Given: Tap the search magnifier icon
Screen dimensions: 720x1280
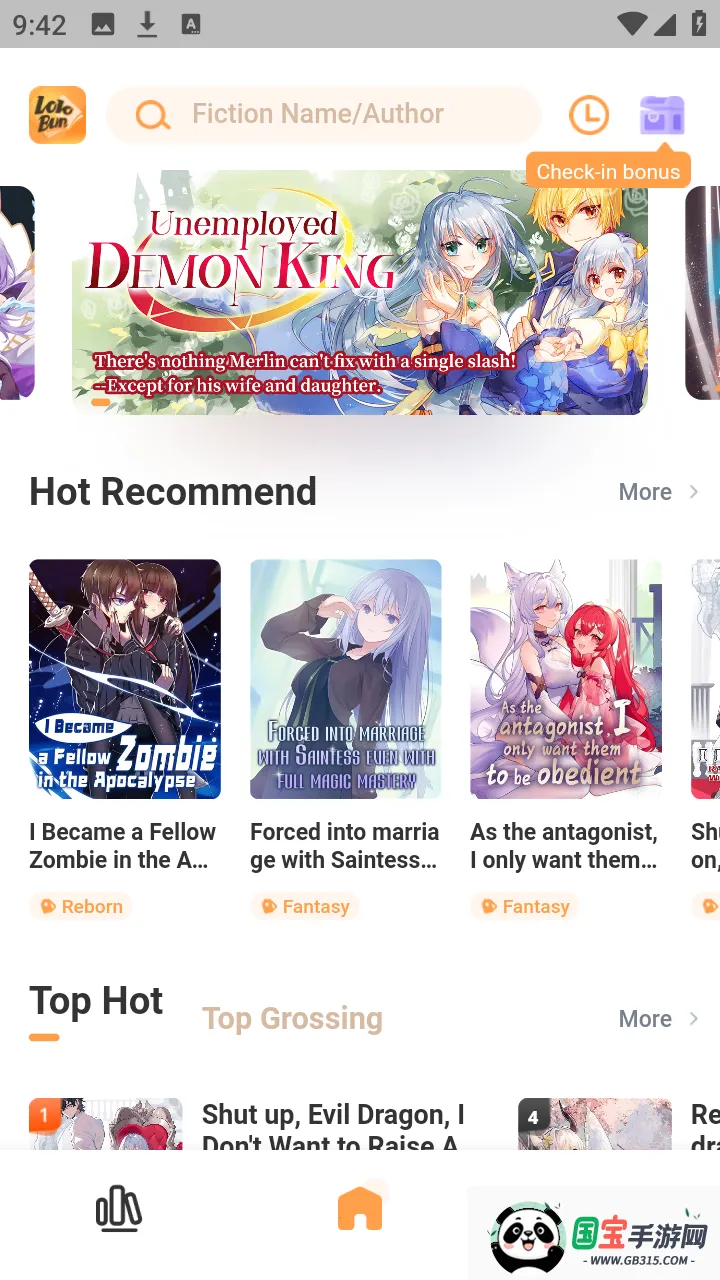Looking at the screenshot, I should pos(151,114).
